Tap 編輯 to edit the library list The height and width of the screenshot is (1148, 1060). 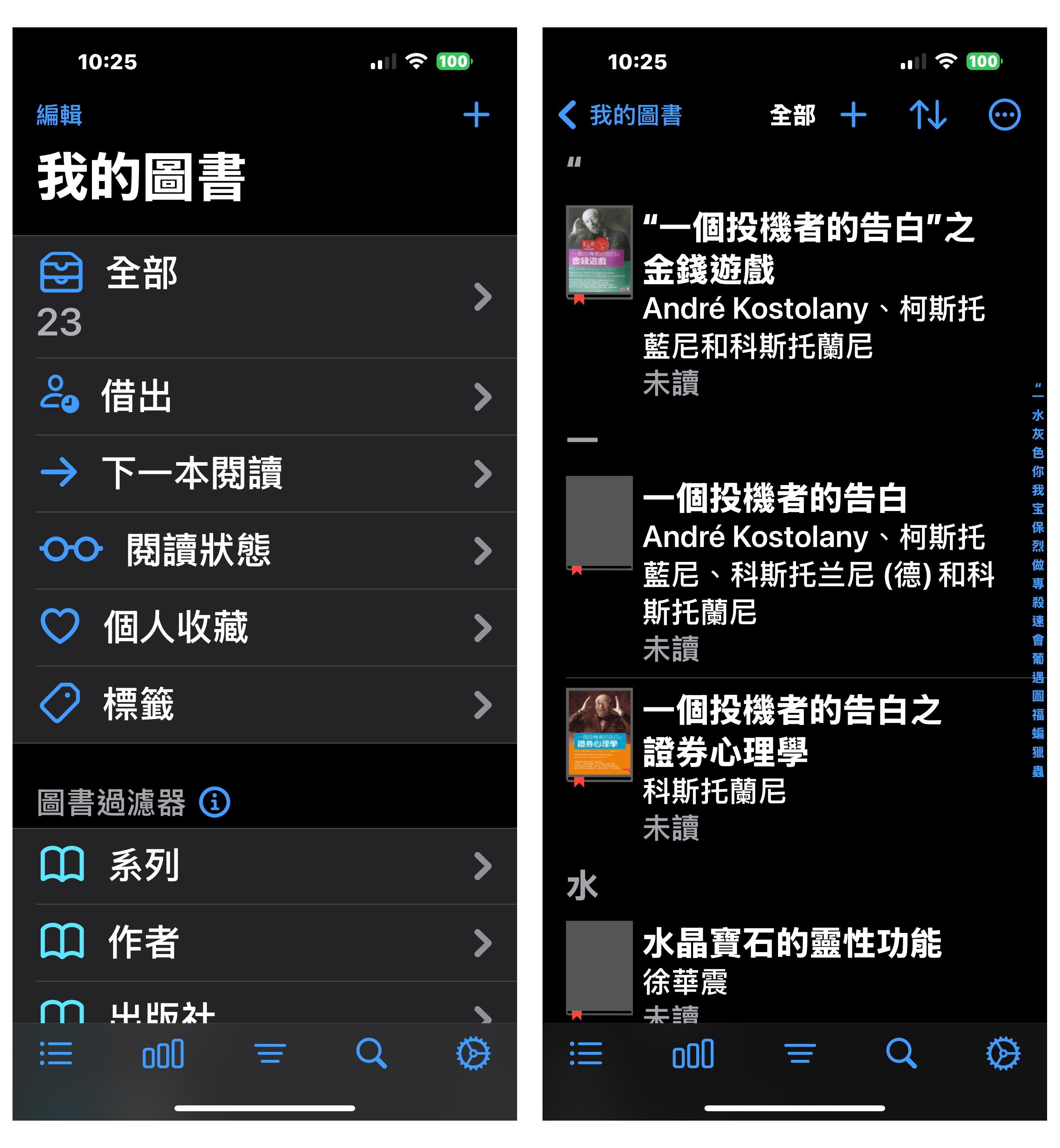[x=59, y=115]
